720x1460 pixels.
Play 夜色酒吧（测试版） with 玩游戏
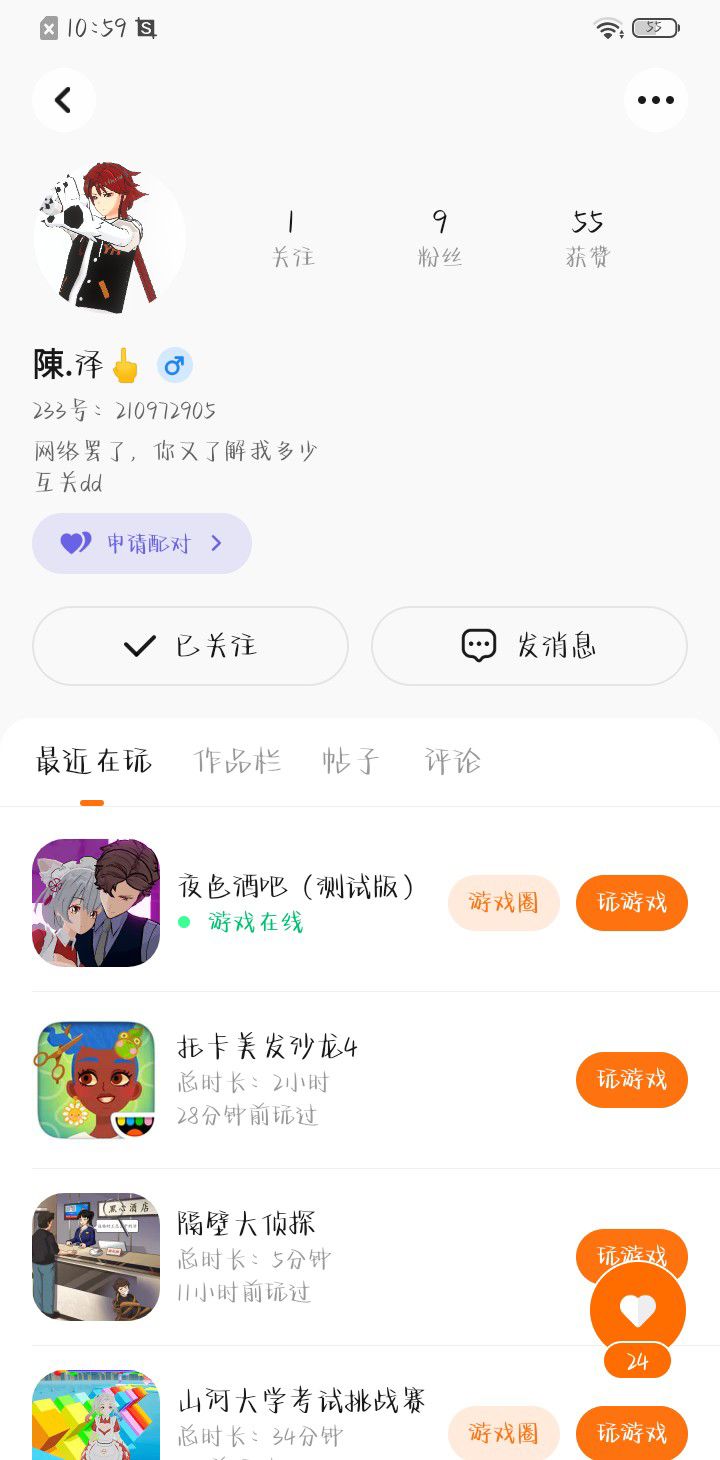(x=631, y=903)
